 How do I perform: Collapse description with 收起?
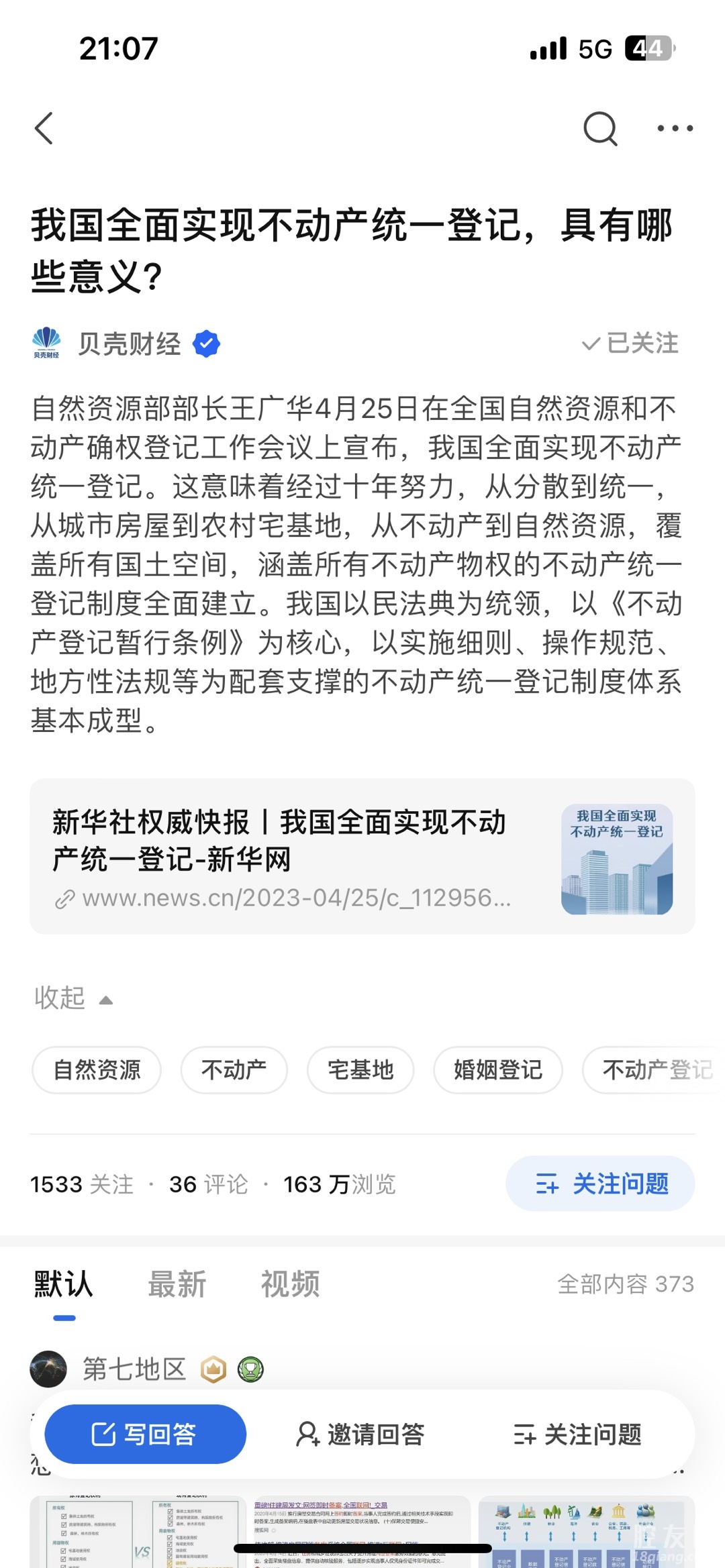72,998
